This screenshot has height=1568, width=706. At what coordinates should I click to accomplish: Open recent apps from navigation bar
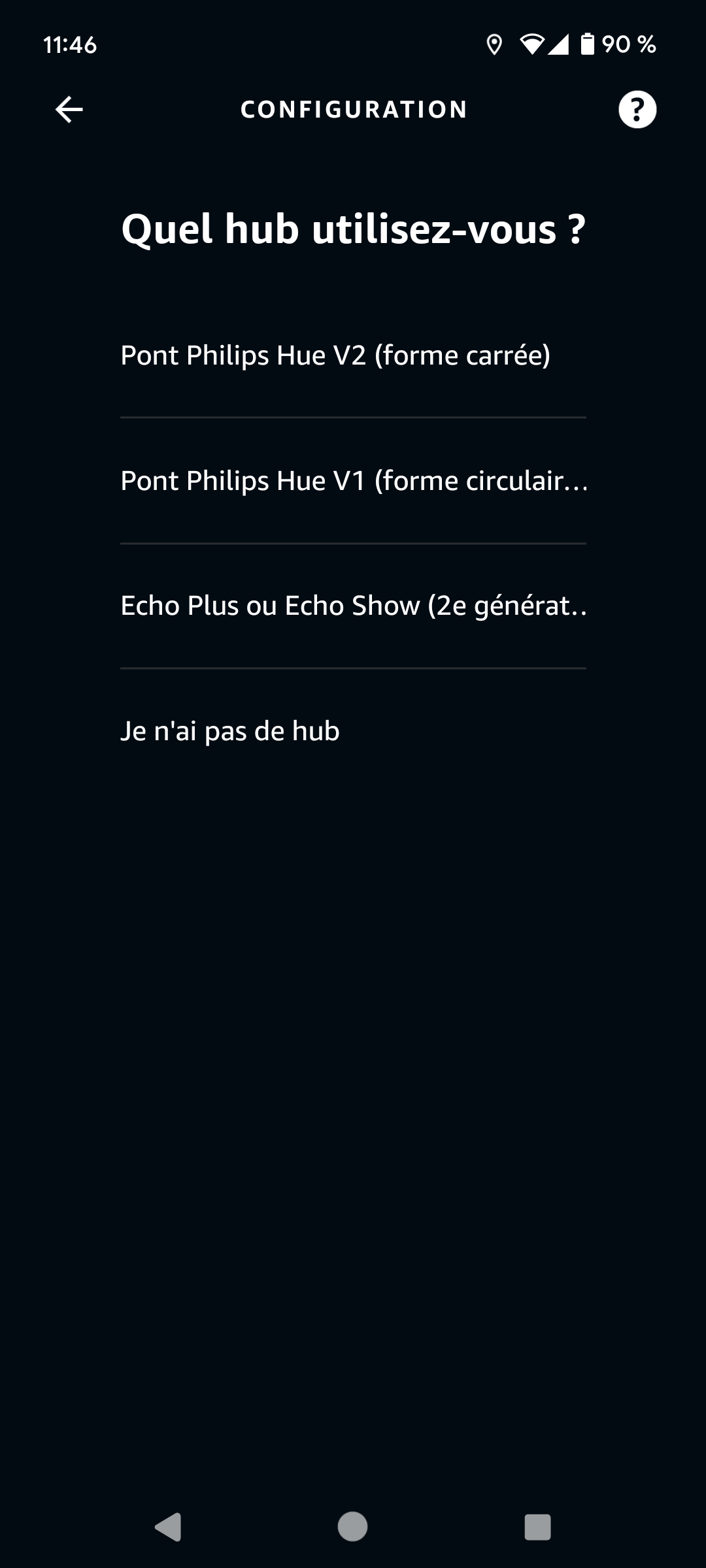point(537,1527)
